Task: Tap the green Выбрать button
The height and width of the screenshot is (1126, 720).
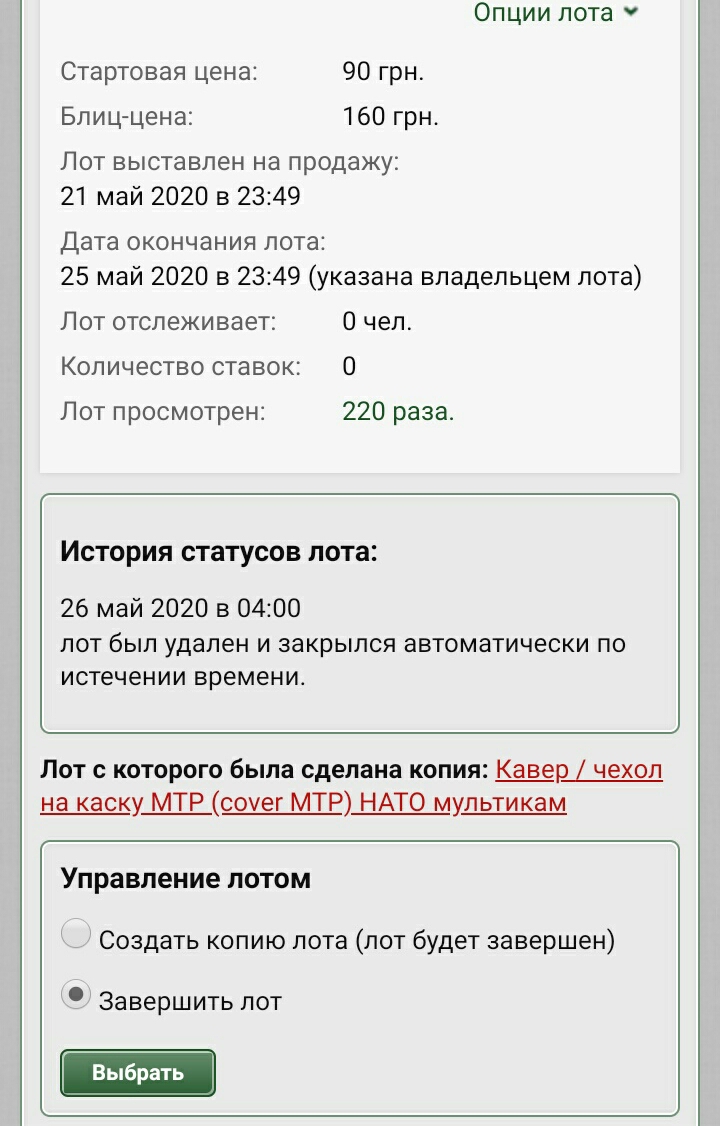Action: [138, 1073]
